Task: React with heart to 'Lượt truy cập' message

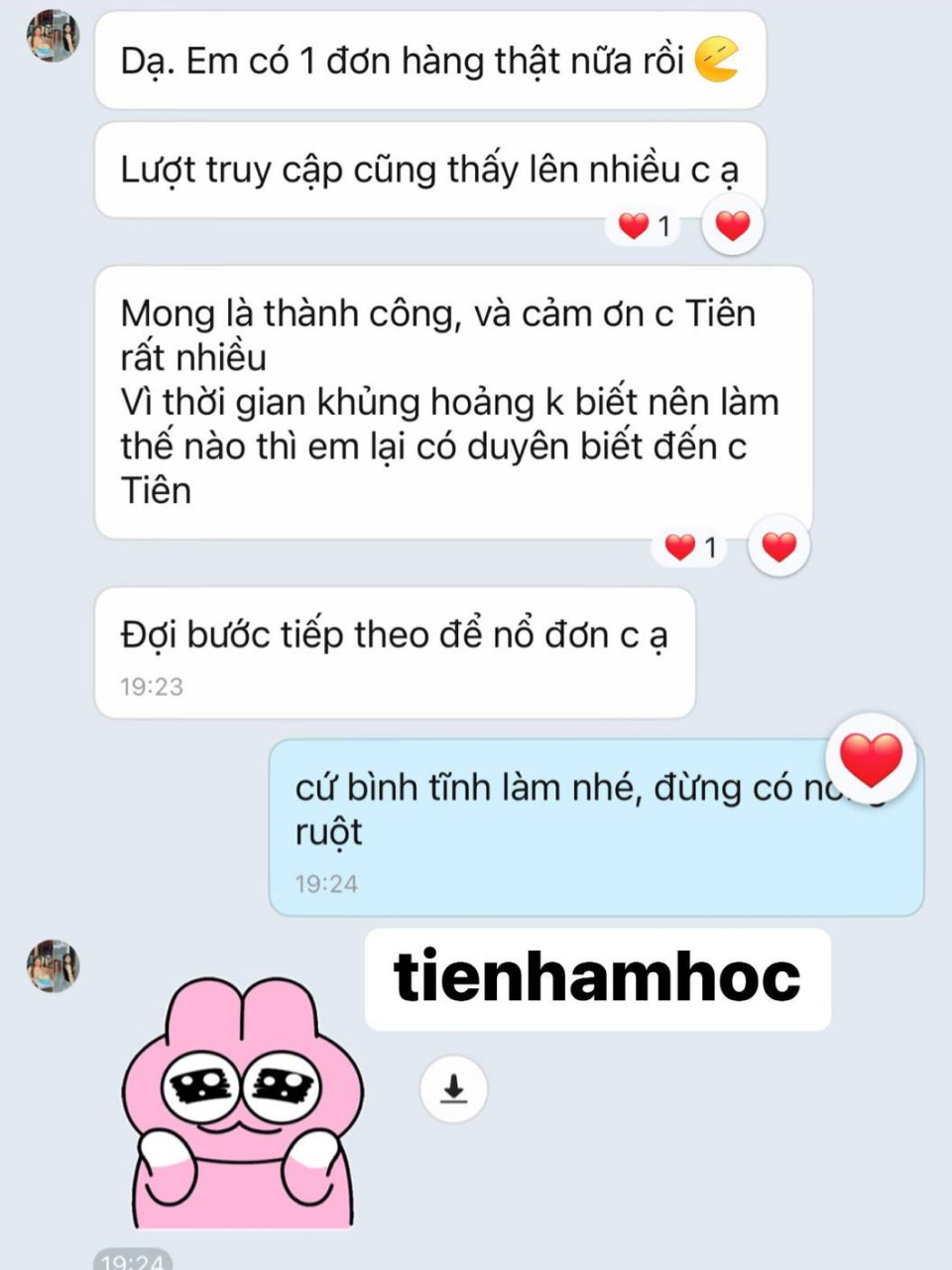Action: pyautogui.click(x=733, y=226)
